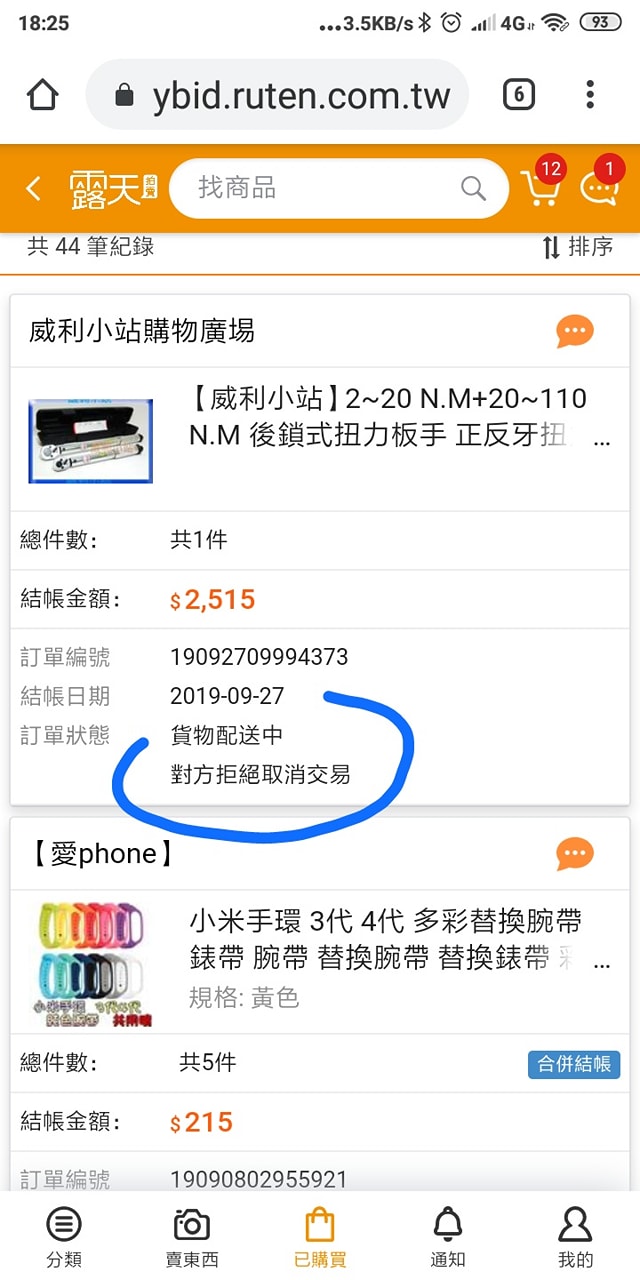The width and height of the screenshot is (640, 1280).
Task: Switch to the 賣東西 tab
Action: pyautogui.click(x=192, y=1235)
